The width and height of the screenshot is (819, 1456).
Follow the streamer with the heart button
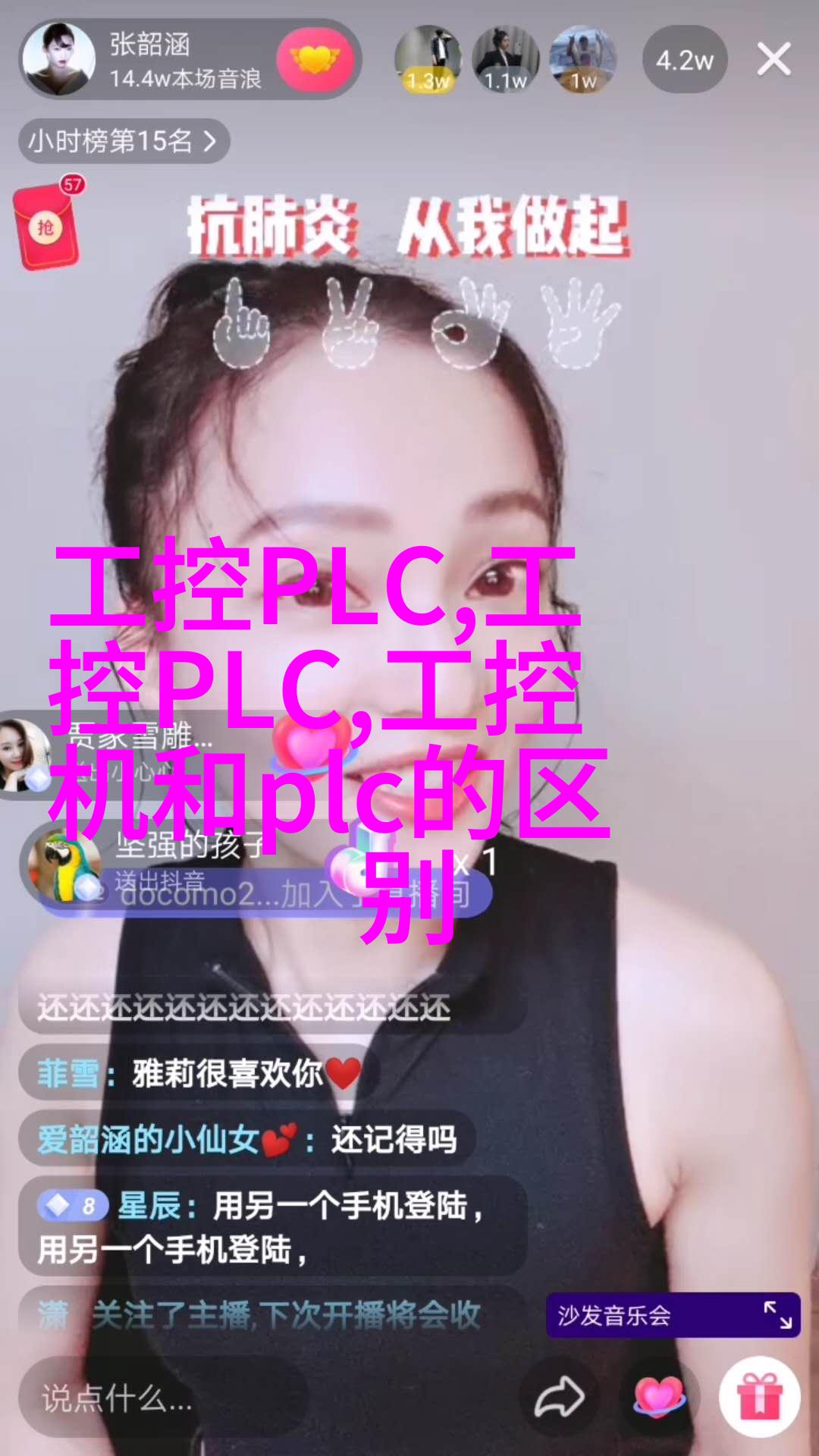coord(315,59)
